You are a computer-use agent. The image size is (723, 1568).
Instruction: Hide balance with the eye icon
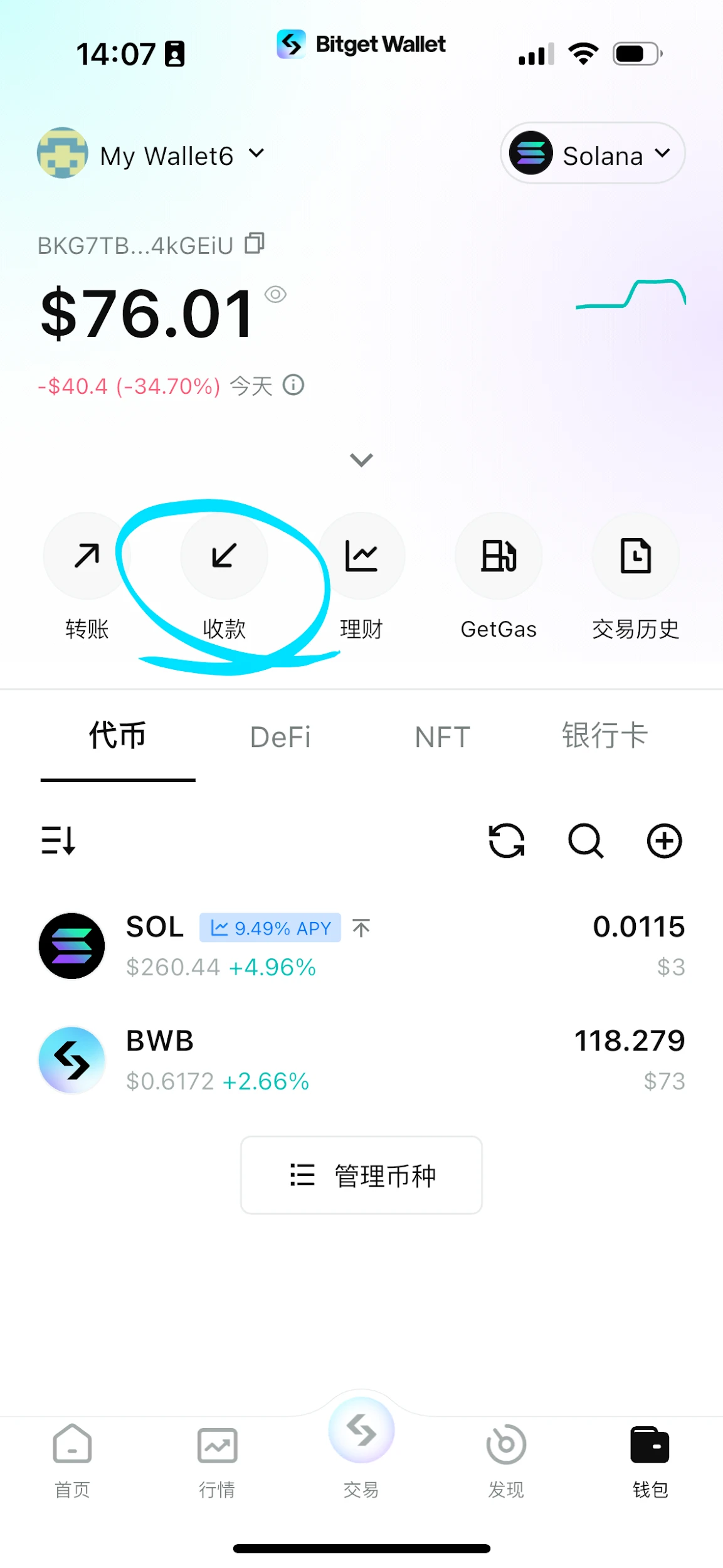point(275,294)
